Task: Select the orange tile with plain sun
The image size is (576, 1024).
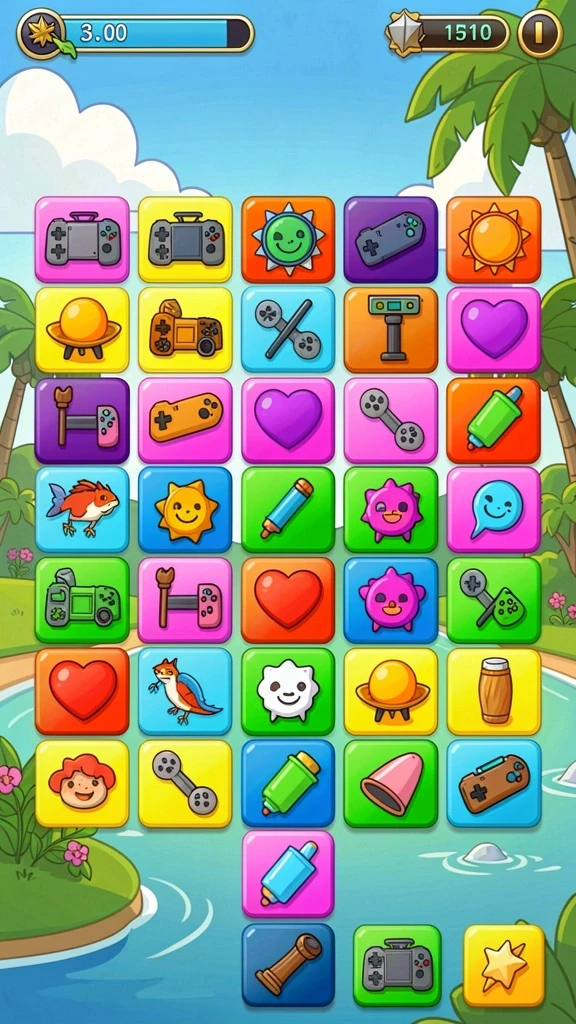Action: [x=494, y=239]
